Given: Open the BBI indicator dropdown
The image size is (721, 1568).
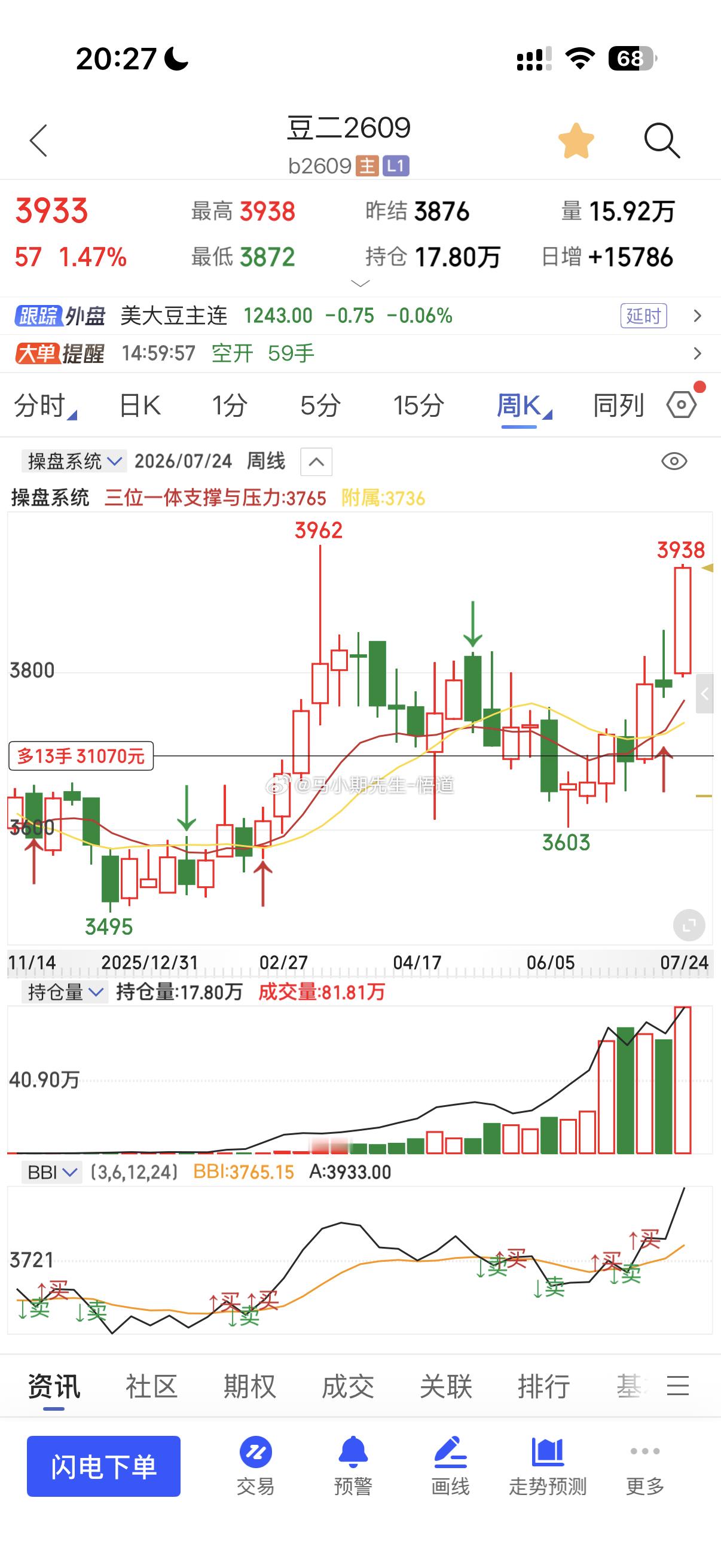Looking at the screenshot, I should [x=51, y=1172].
